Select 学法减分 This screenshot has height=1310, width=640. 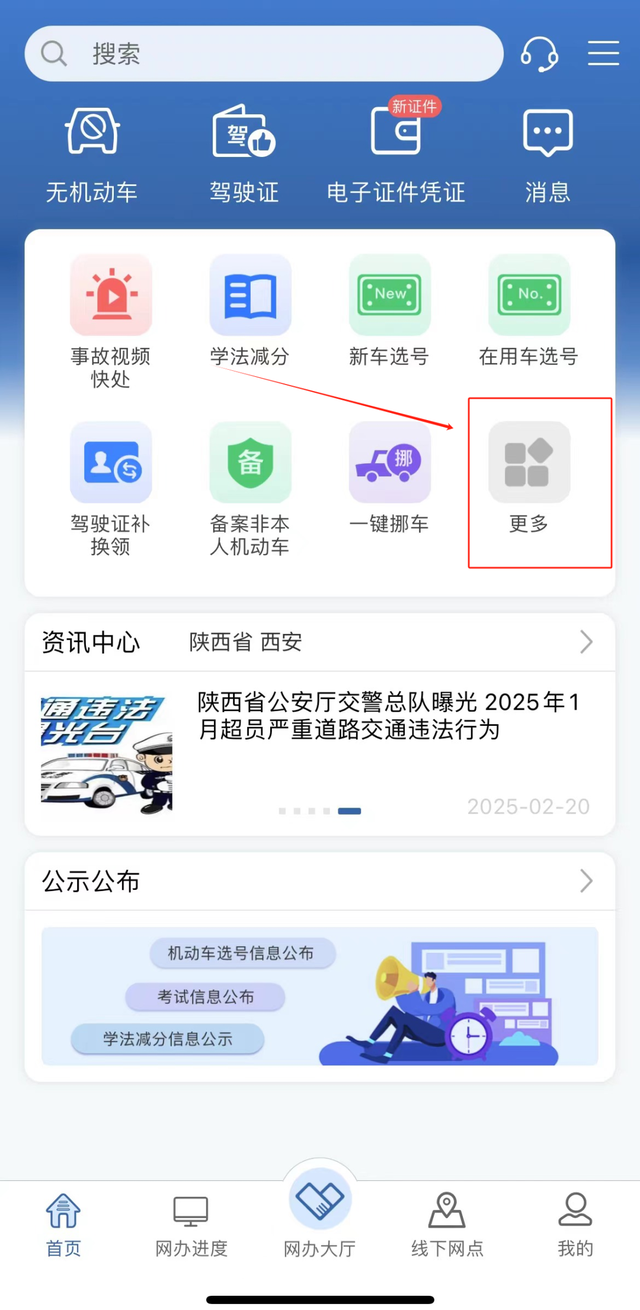pyautogui.click(x=249, y=310)
